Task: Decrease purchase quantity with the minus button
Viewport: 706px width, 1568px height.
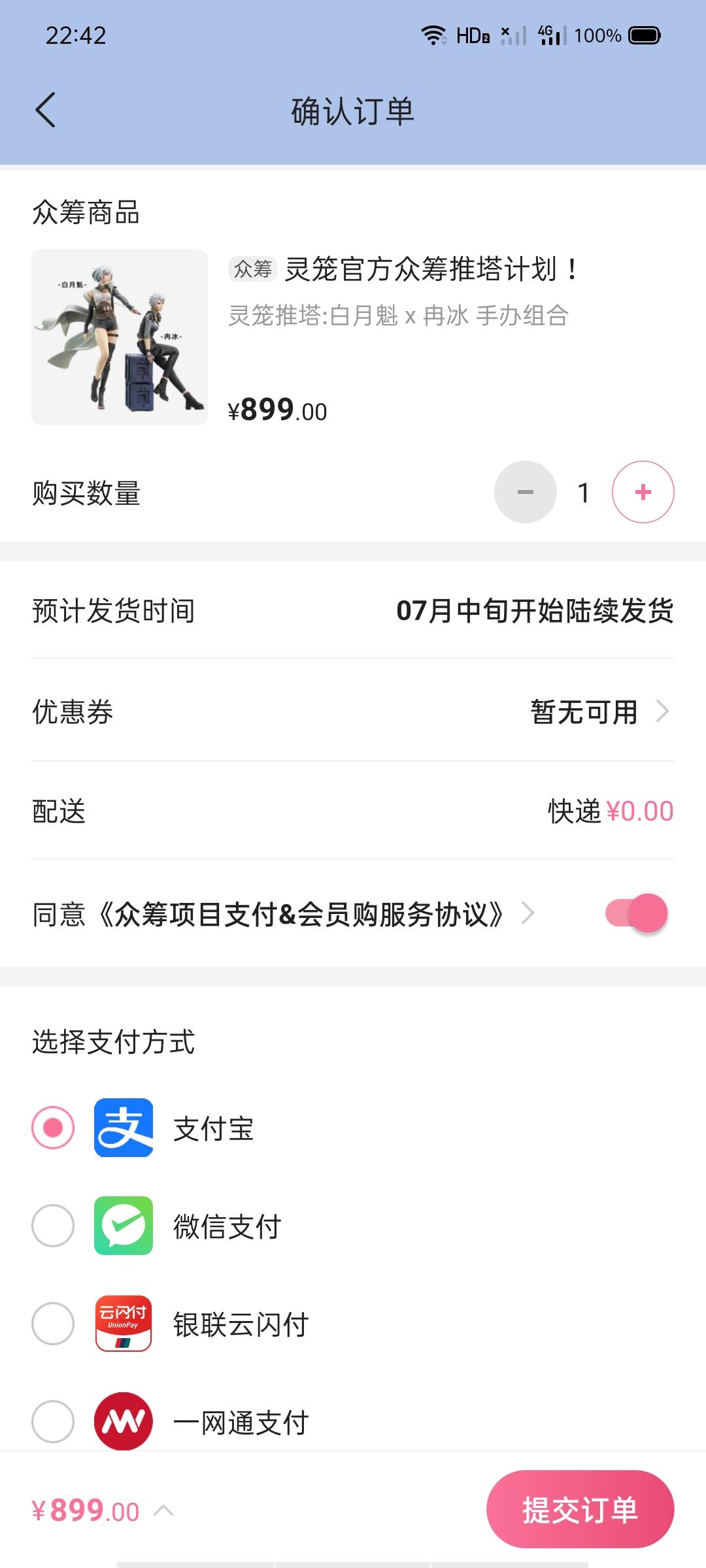Action: pos(525,492)
